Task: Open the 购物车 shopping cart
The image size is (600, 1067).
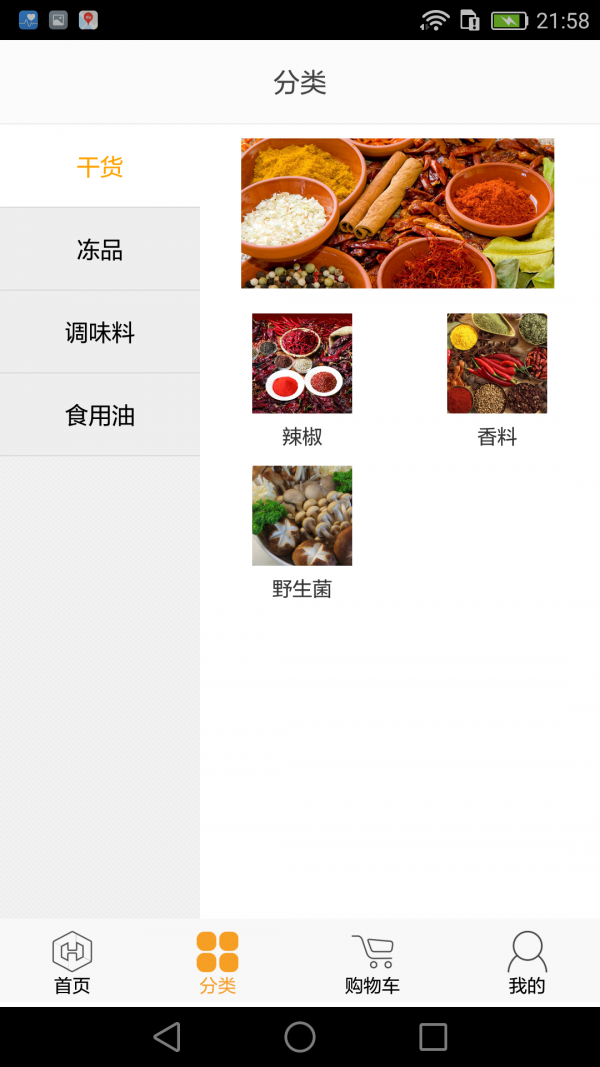Action: pyautogui.click(x=372, y=963)
